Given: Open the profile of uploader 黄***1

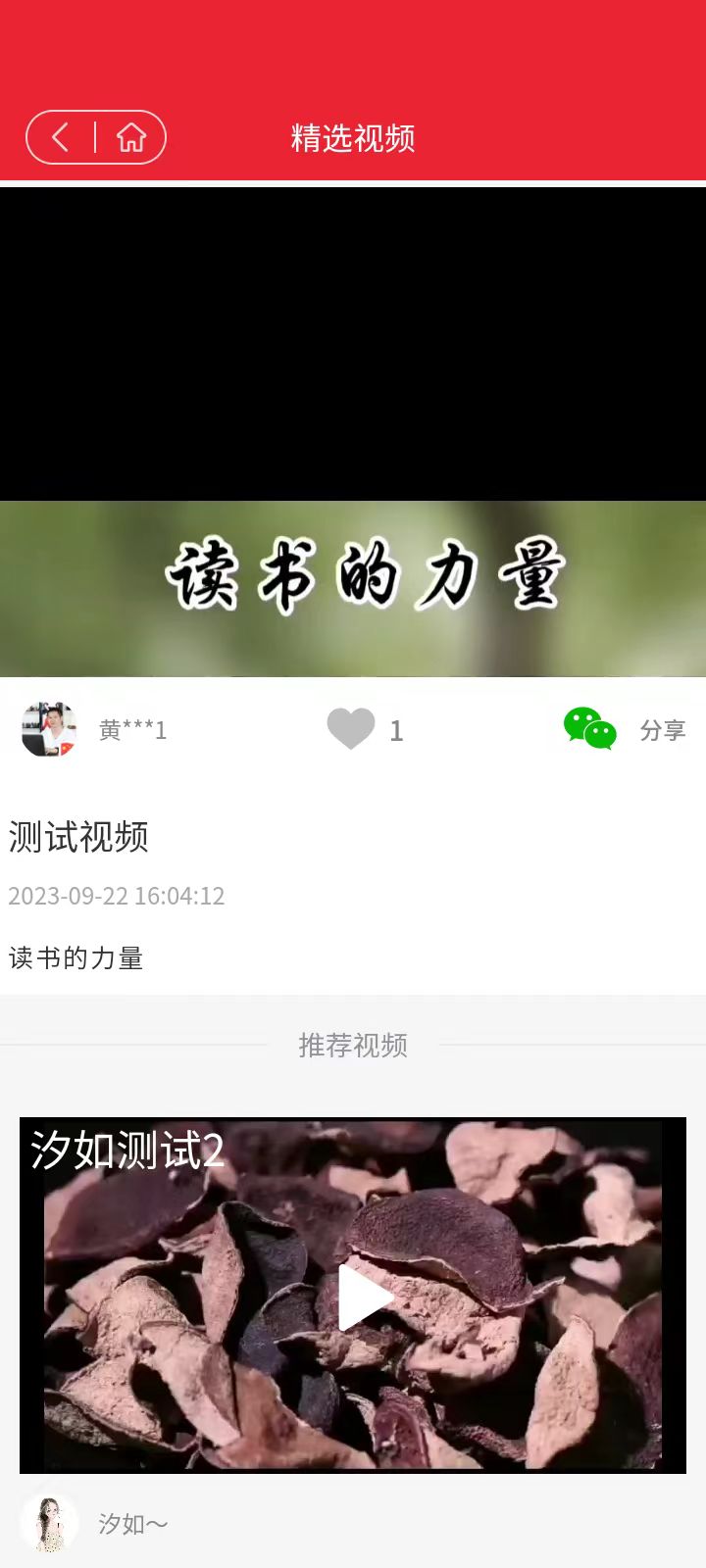Looking at the screenshot, I should (x=49, y=729).
